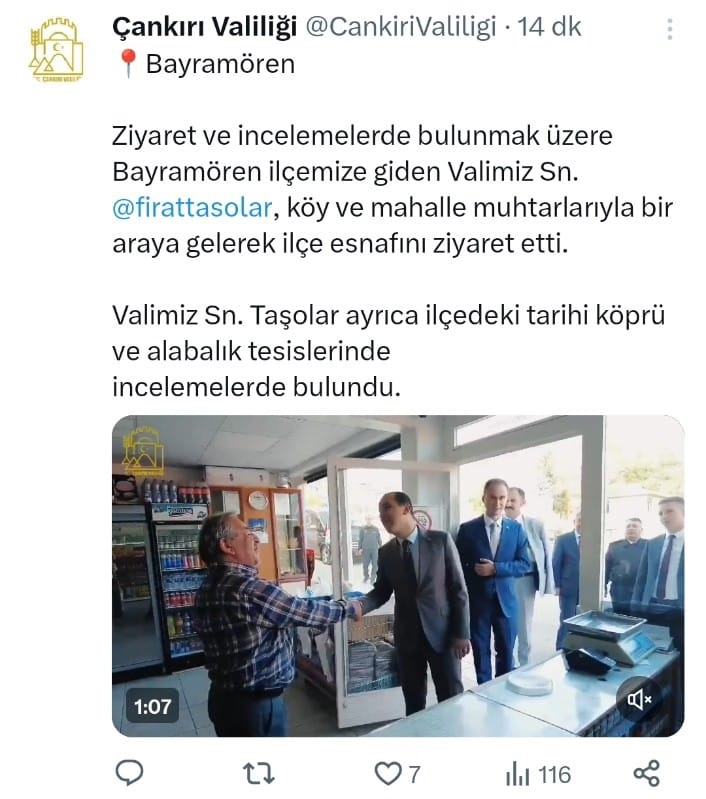Reply to this tweet
The image size is (706, 799).
pos(129,772)
